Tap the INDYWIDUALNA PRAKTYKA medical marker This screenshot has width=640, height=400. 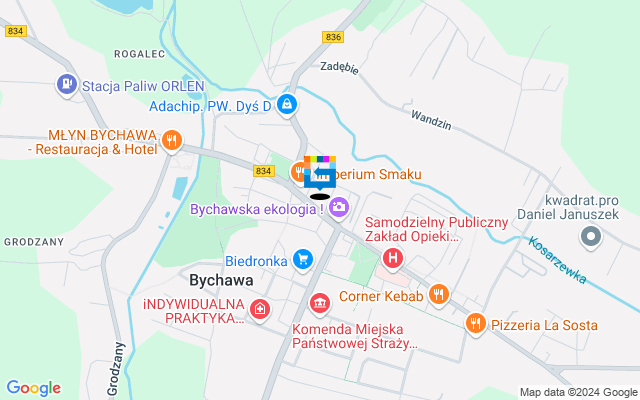pos(260,309)
